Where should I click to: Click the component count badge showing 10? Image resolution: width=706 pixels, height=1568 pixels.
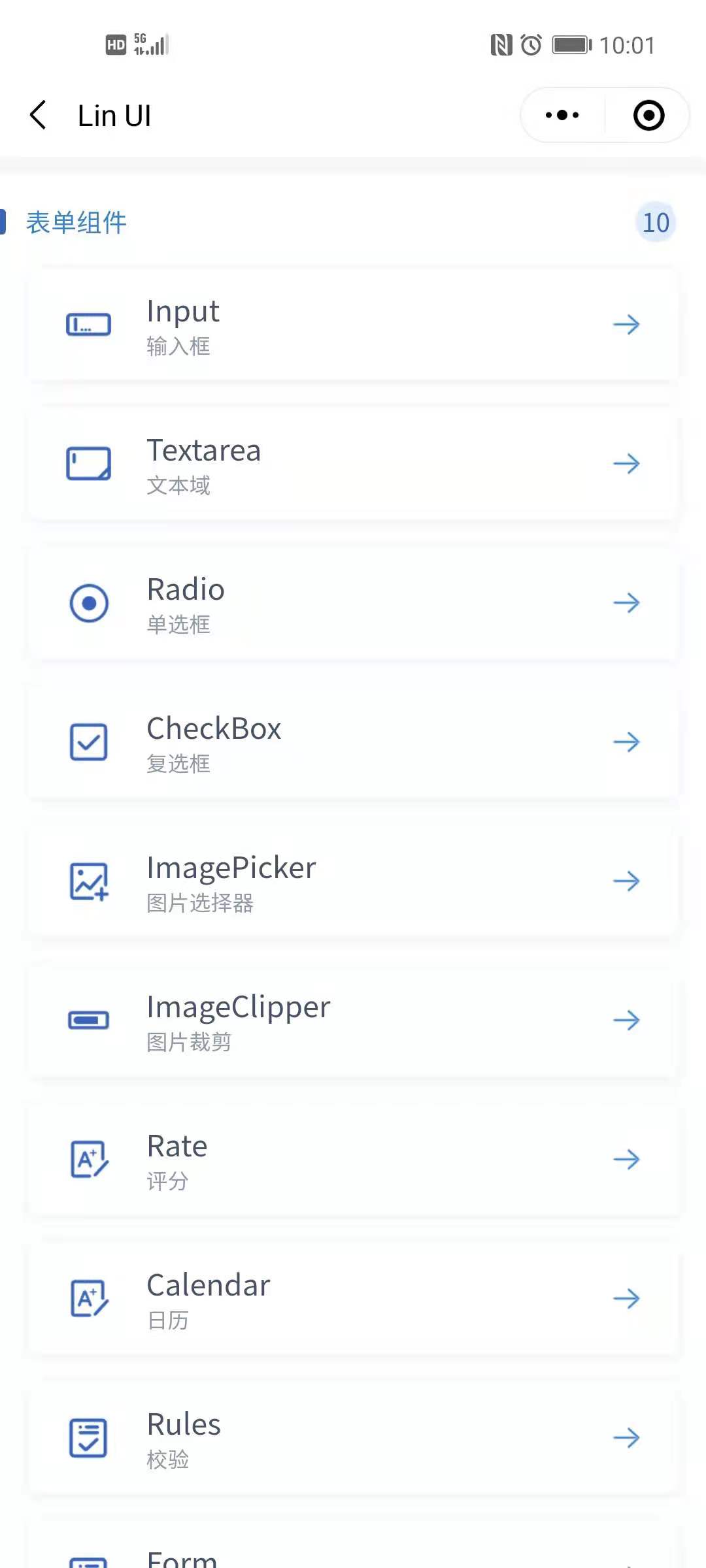[656, 222]
